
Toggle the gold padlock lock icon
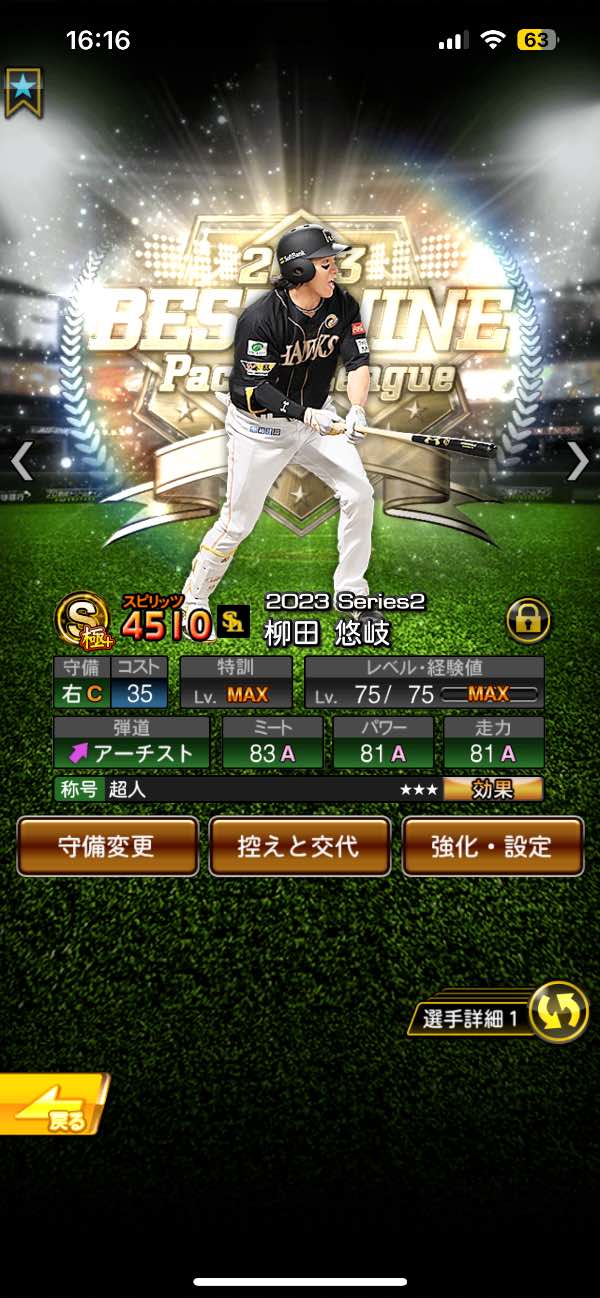coord(528,621)
